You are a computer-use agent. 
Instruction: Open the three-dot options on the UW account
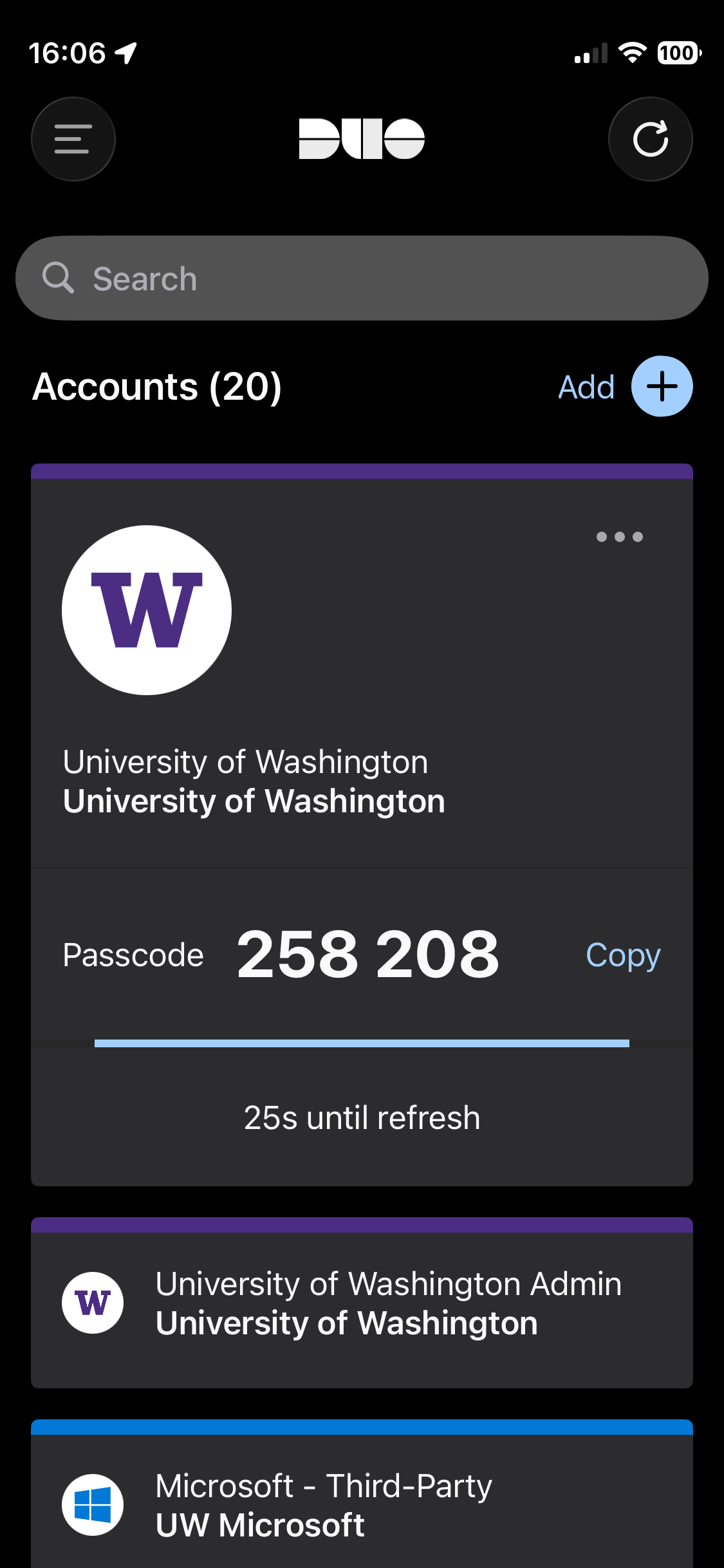click(x=618, y=536)
